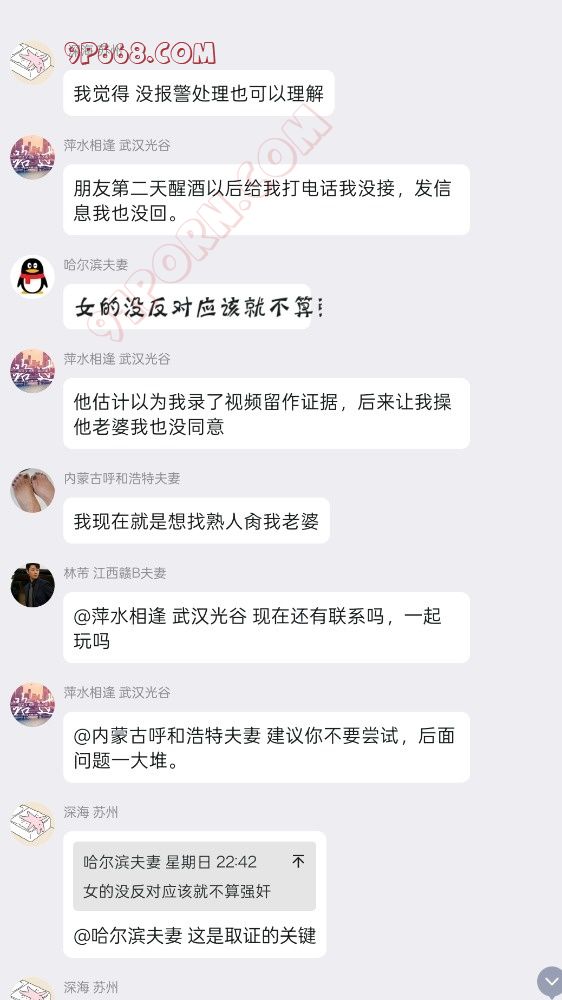Open 林苇 江西赣B夫妻's profile avatar
This screenshot has width=562, height=1000.
point(33,585)
